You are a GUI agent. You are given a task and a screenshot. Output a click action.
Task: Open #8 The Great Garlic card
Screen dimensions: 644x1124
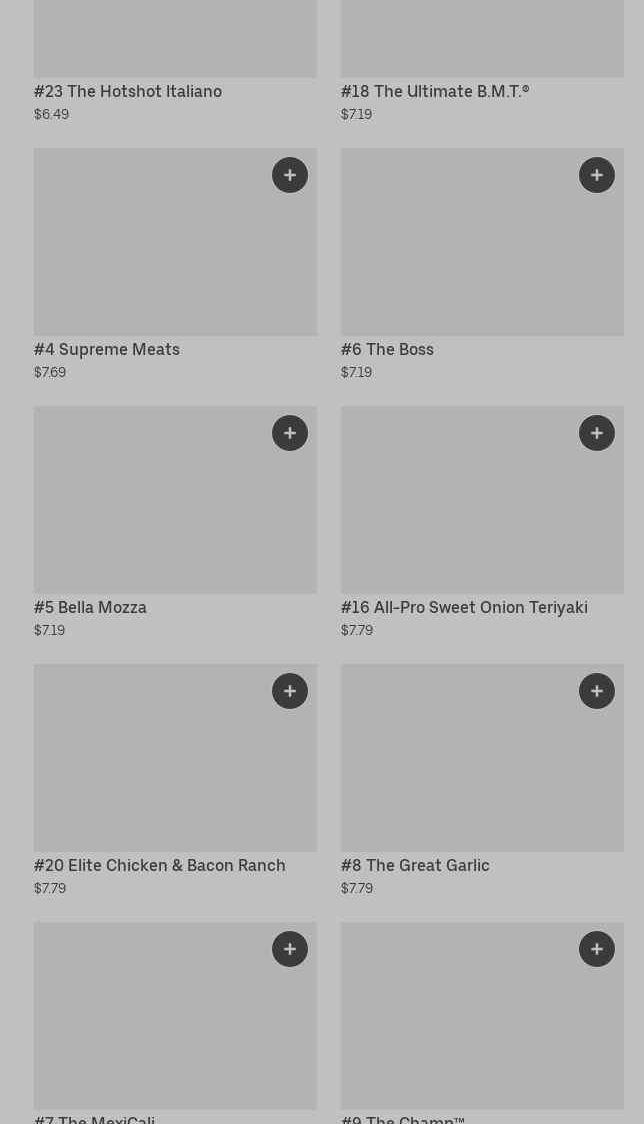[415, 865]
